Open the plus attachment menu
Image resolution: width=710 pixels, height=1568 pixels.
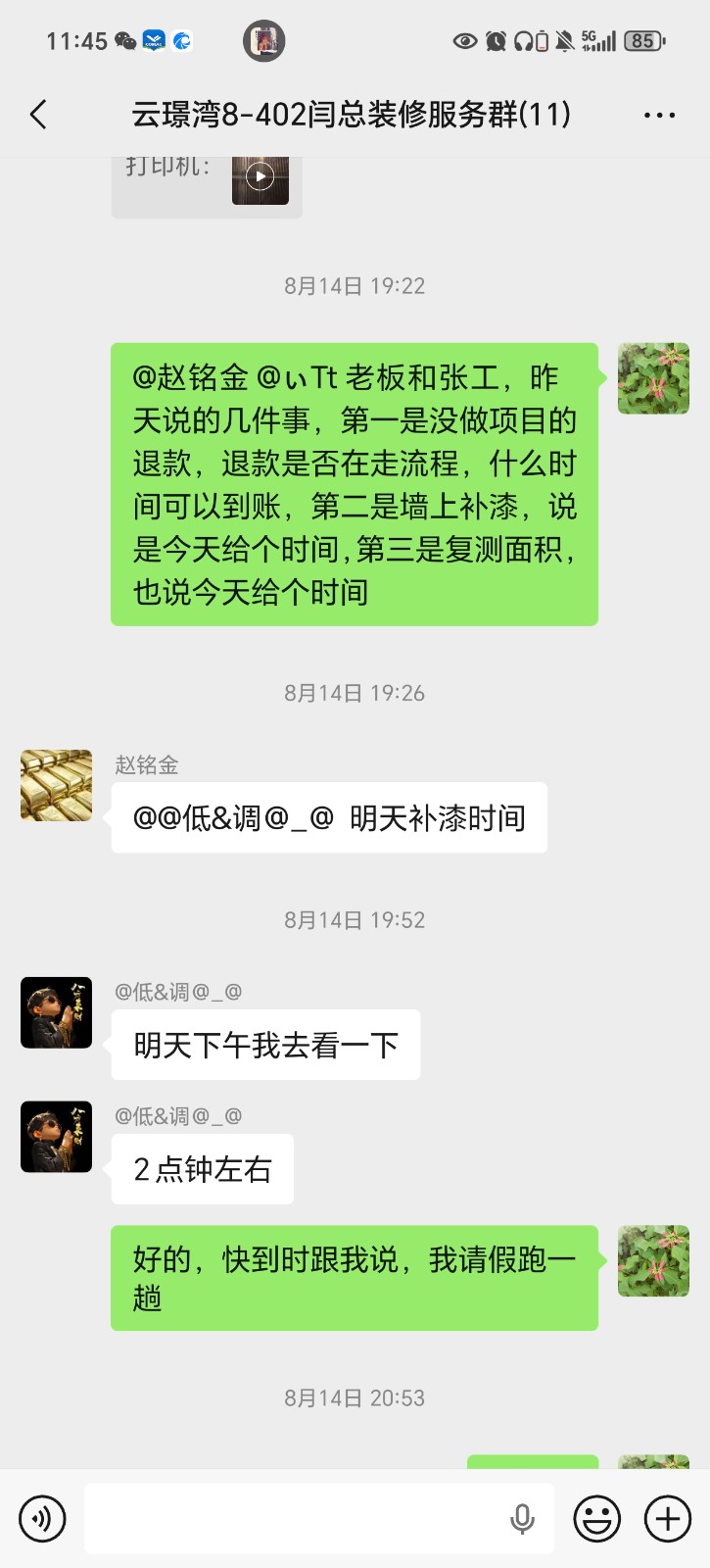pos(667,1519)
